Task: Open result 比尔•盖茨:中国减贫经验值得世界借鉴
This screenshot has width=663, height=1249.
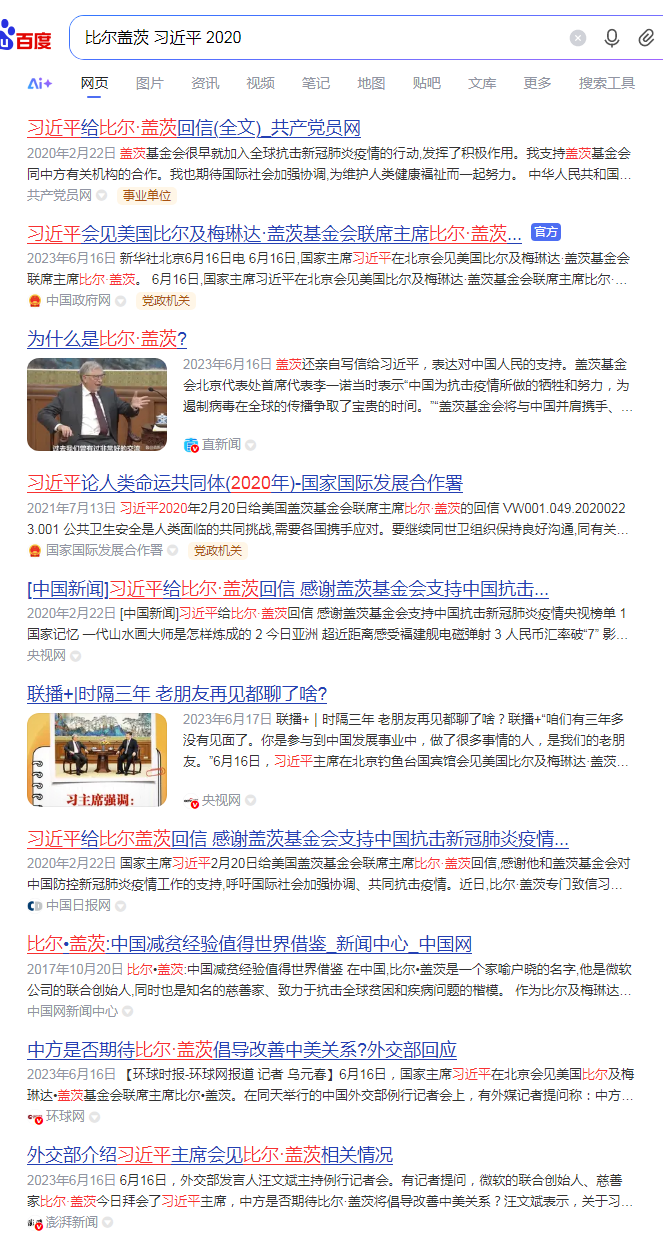Action: pos(249,943)
